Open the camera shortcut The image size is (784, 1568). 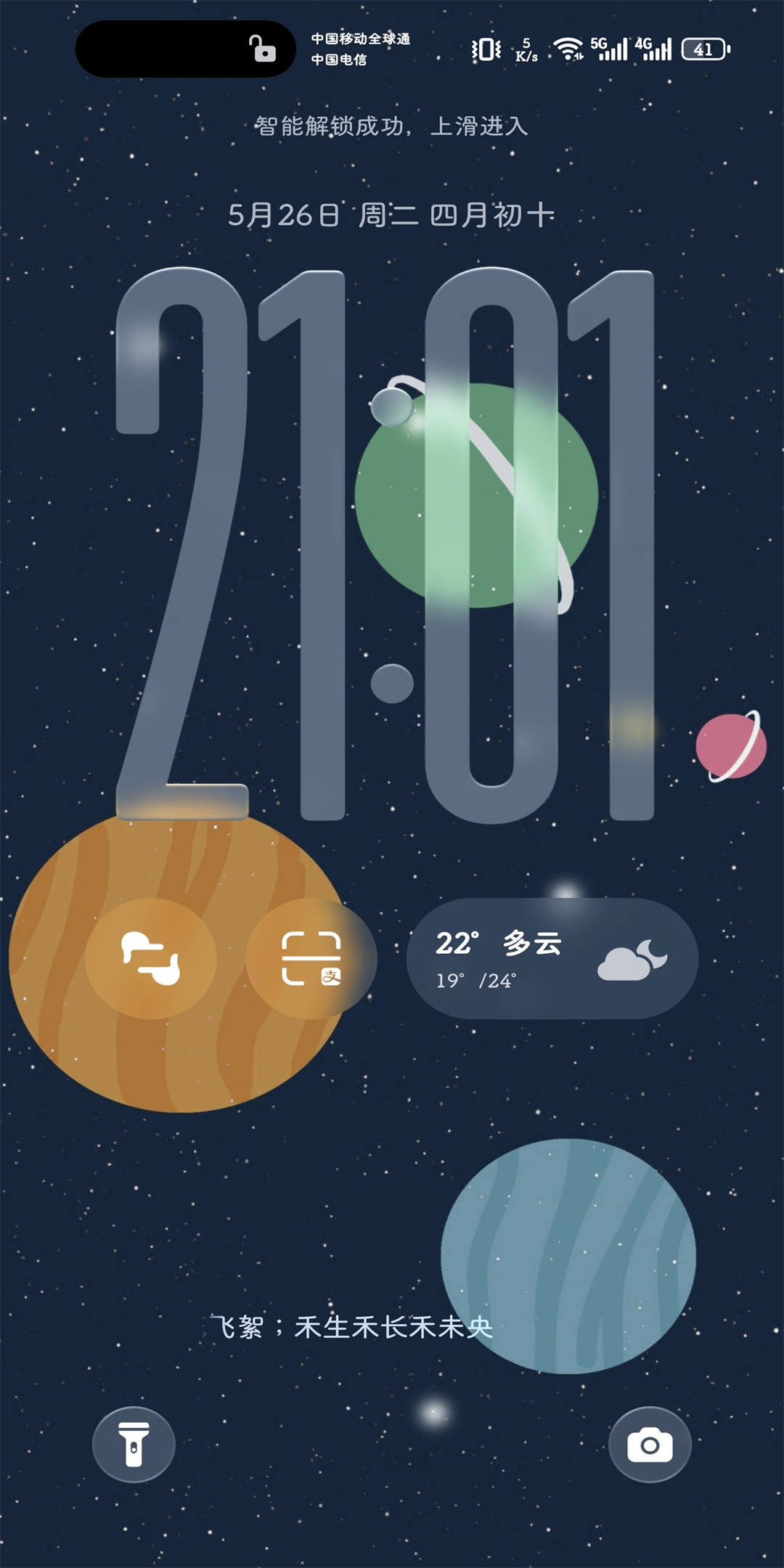(650, 1445)
